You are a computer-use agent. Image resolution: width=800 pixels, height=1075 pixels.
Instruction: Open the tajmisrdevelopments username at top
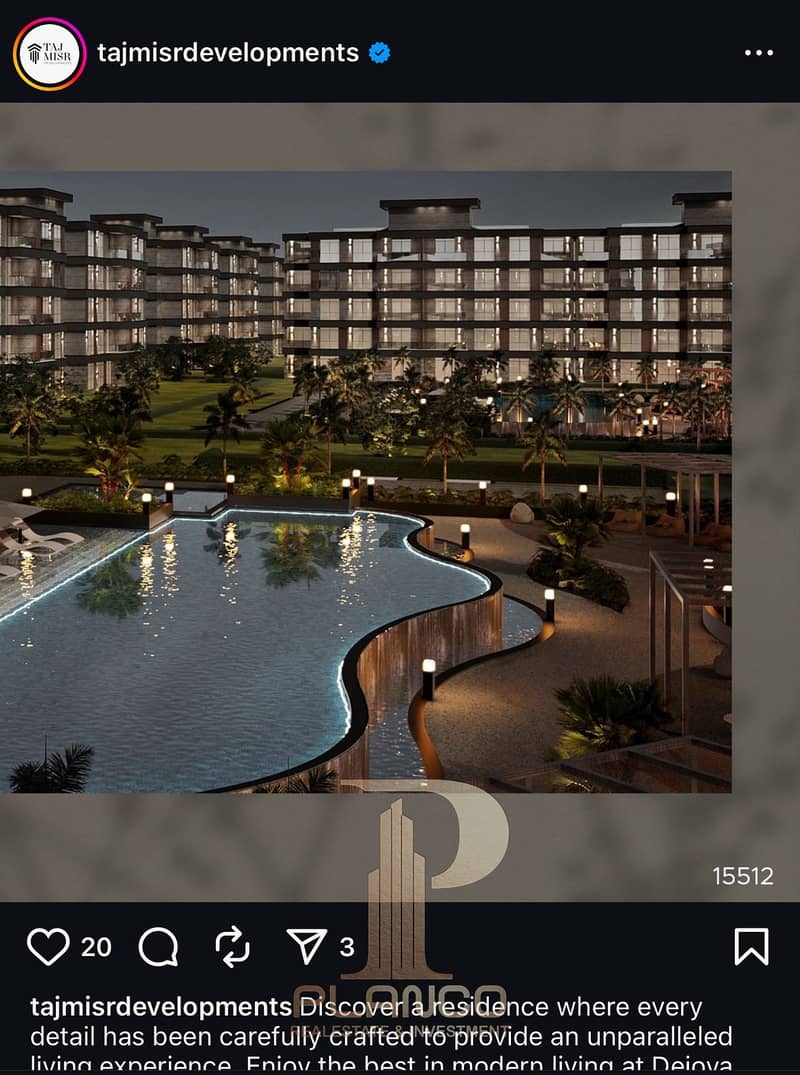click(228, 53)
